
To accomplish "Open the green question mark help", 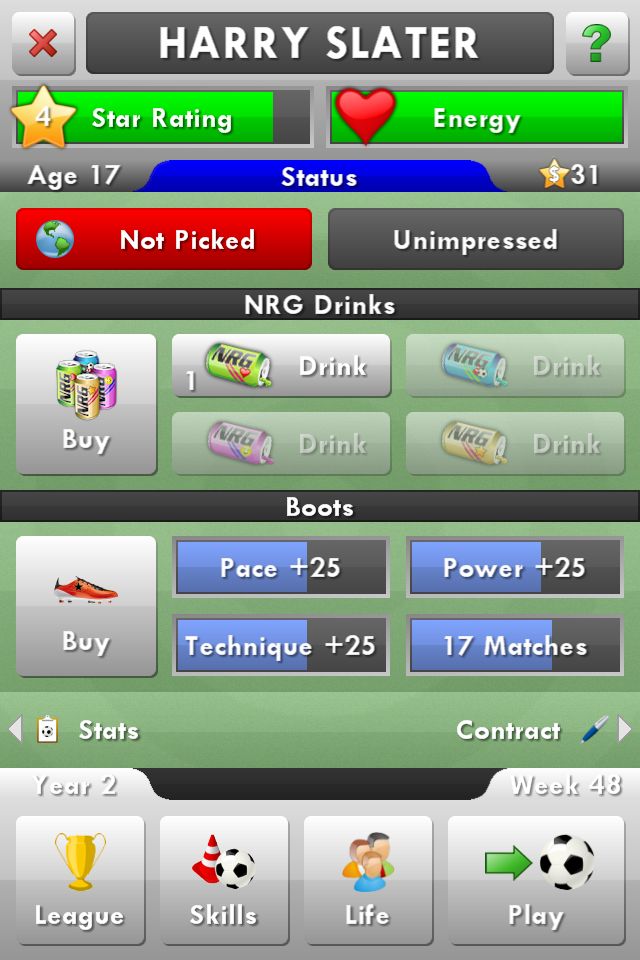I will 596,43.
